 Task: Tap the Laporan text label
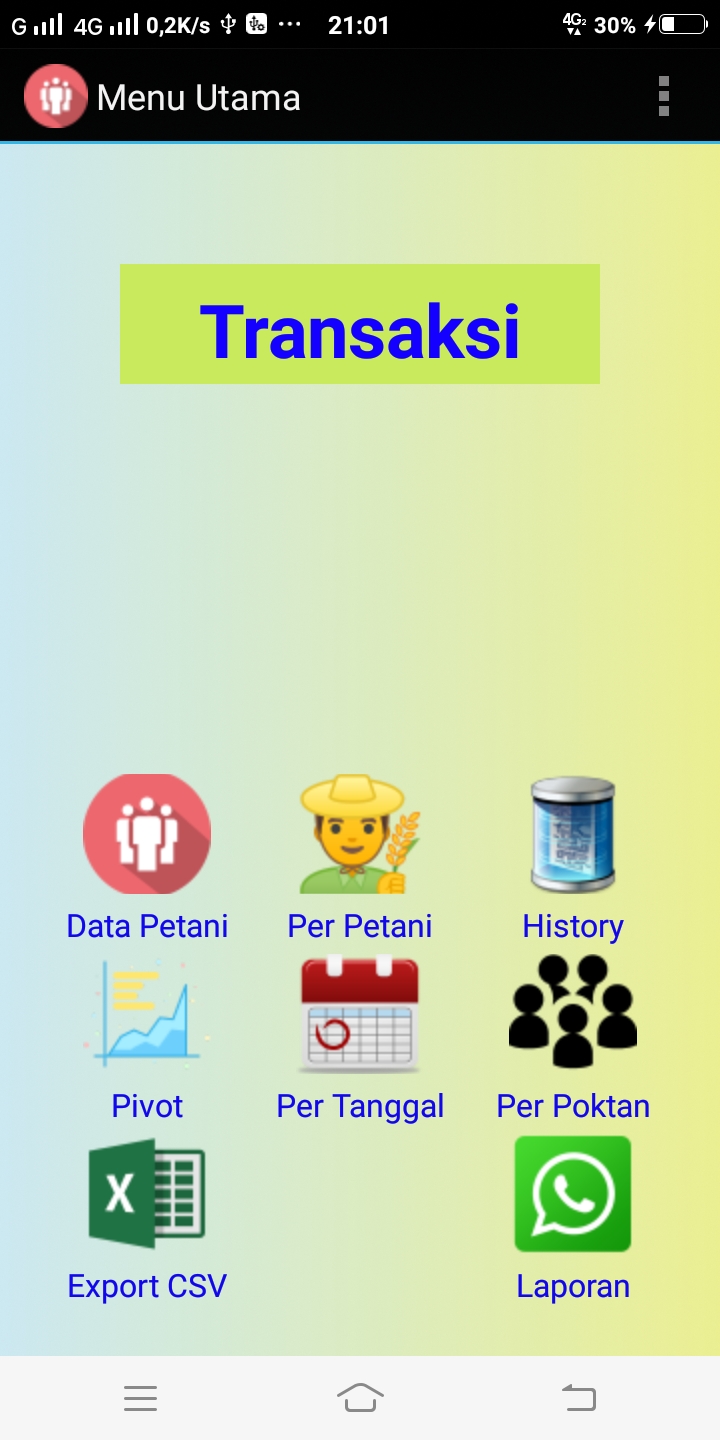click(x=572, y=1286)
